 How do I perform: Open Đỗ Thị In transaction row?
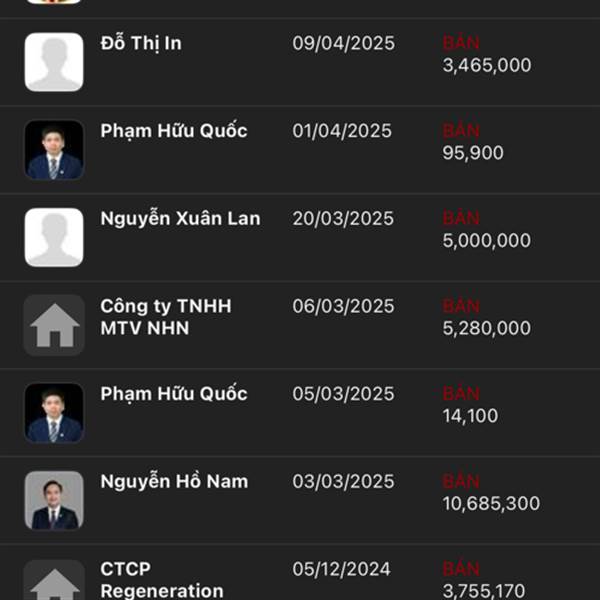coord(300,62)
